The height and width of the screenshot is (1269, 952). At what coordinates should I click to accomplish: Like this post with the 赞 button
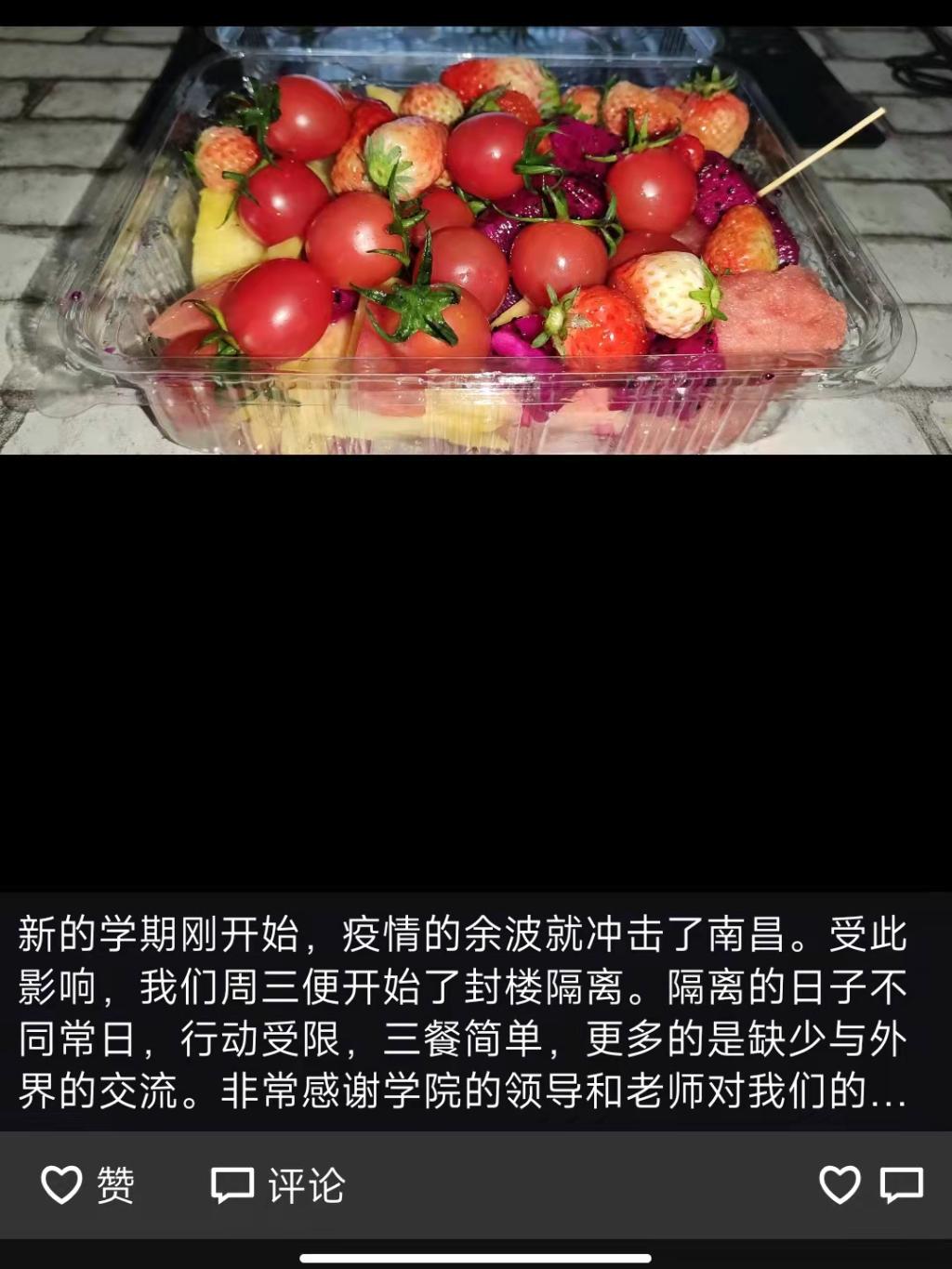tap(88, 1185)
